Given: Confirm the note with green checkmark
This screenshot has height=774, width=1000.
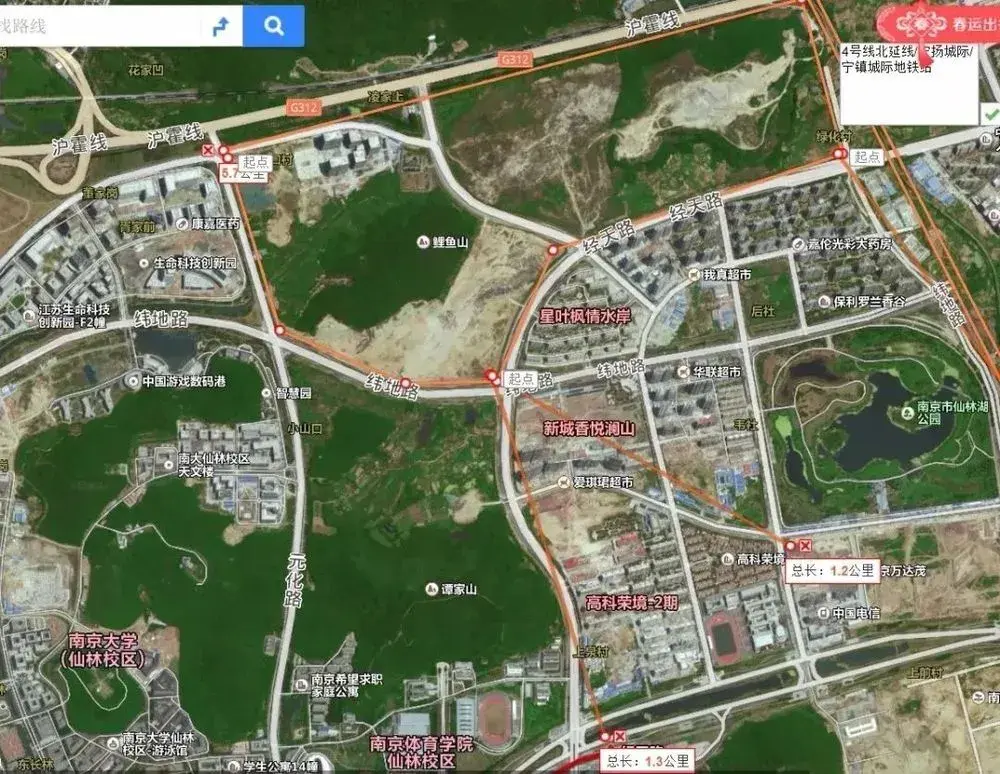Looking at the screenshot, I should click(990, 115).
